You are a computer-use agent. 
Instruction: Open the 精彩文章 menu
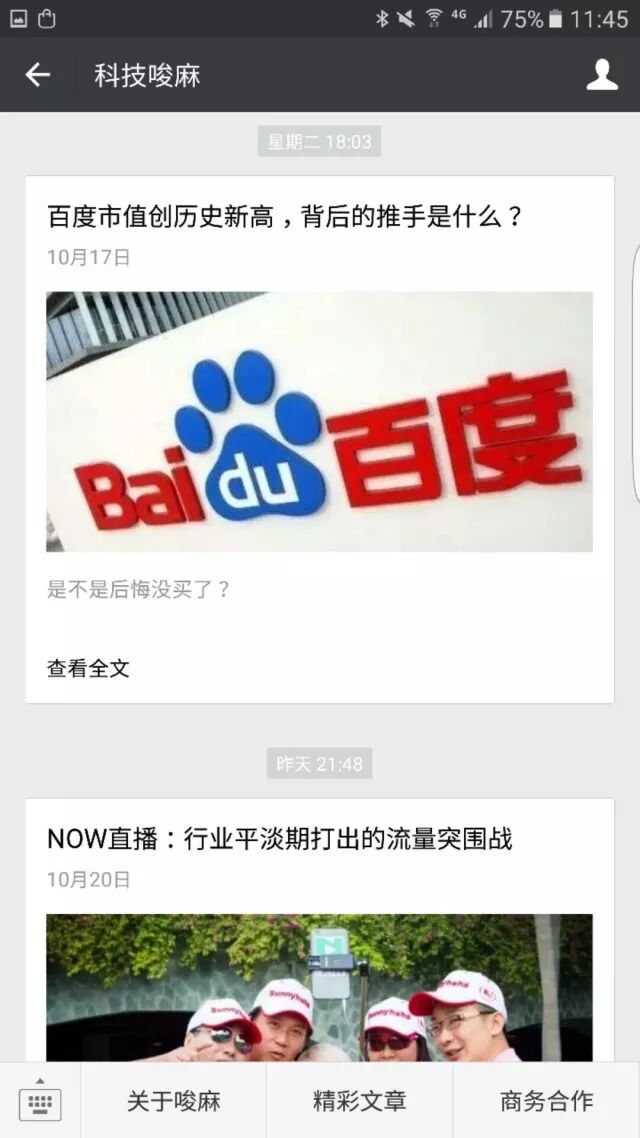coord(360,1101)
